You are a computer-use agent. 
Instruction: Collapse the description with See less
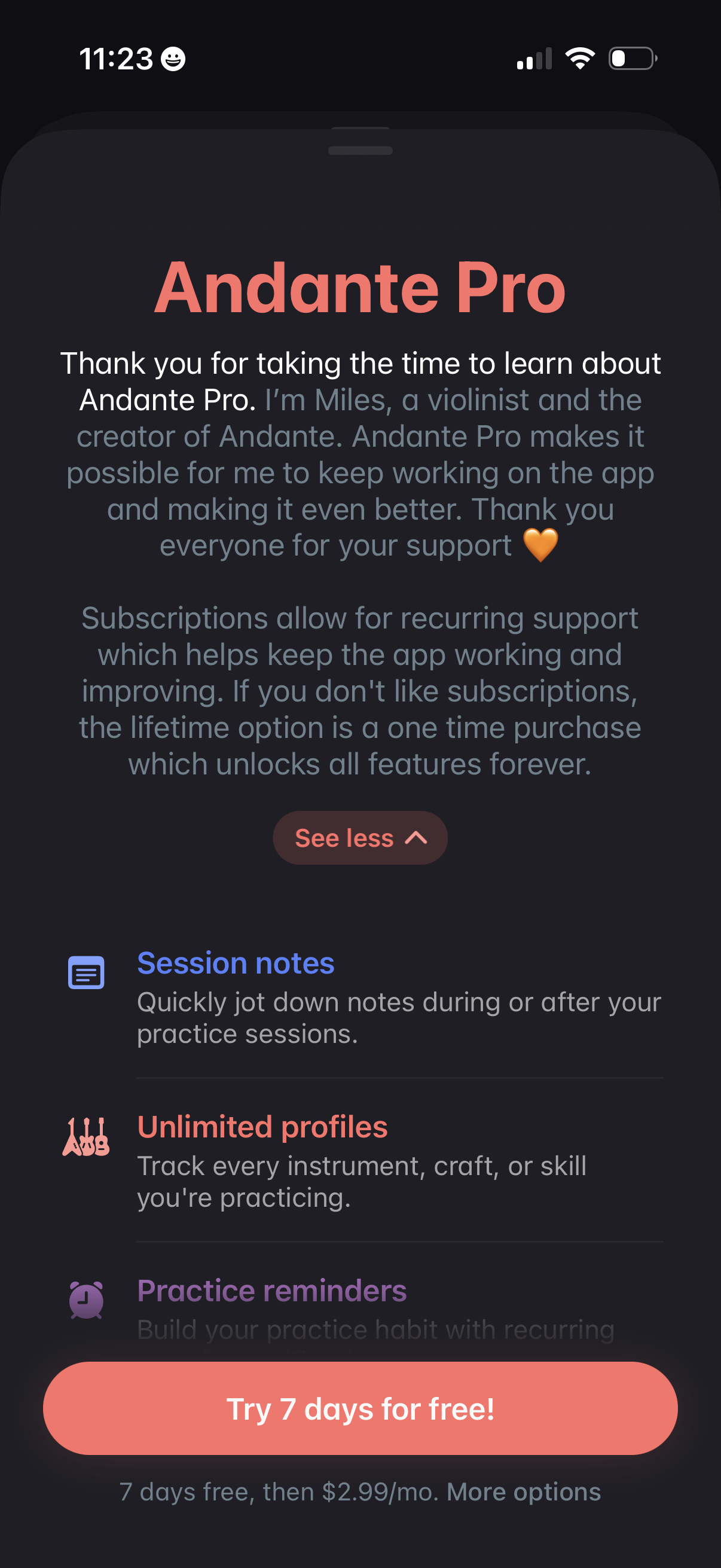click(x=360, y=838)
